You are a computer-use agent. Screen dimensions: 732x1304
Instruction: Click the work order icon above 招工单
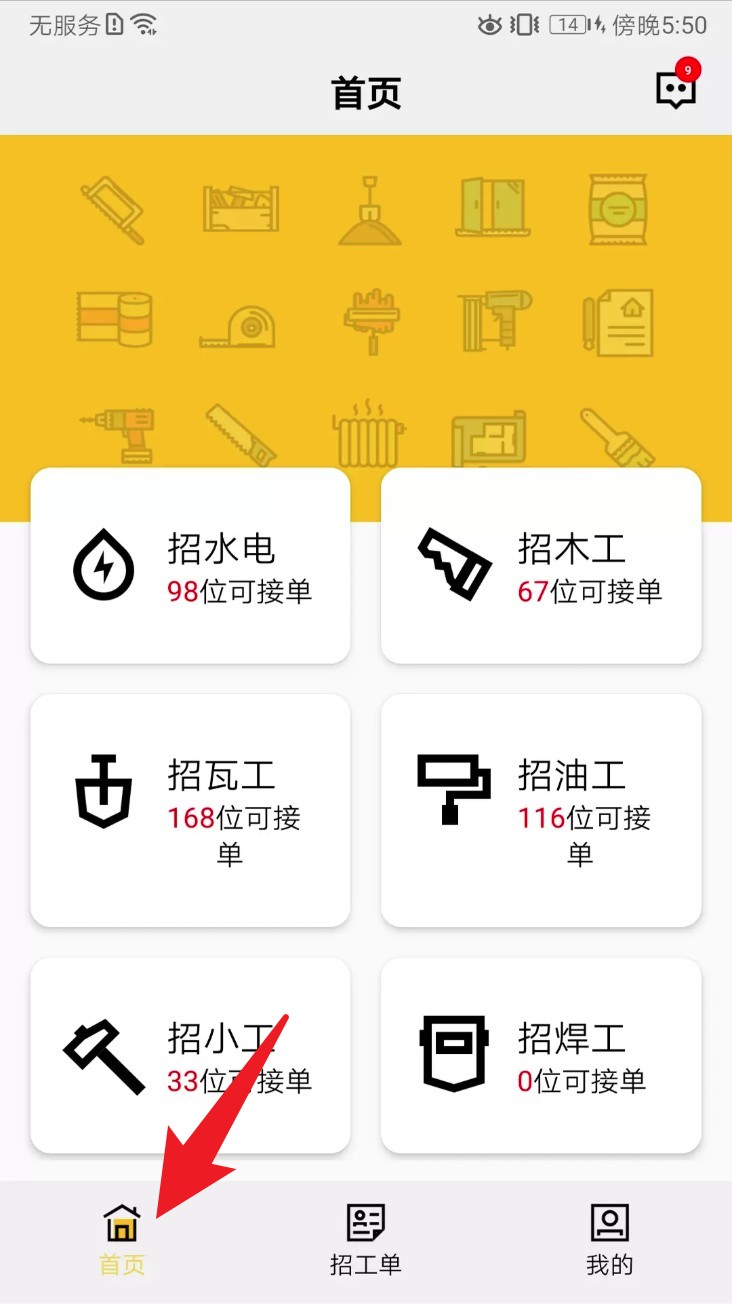[366, 1224]
